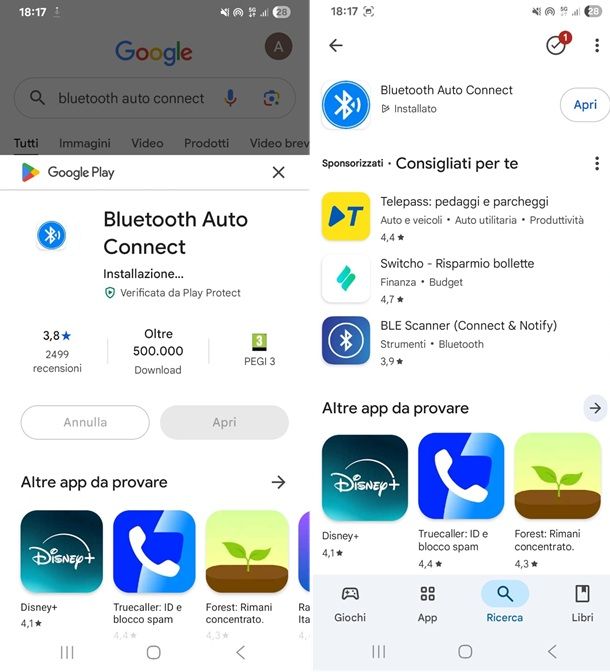Switch to the Immagini results tab
The height and width of the screenshot is (672, 610).
85,143
